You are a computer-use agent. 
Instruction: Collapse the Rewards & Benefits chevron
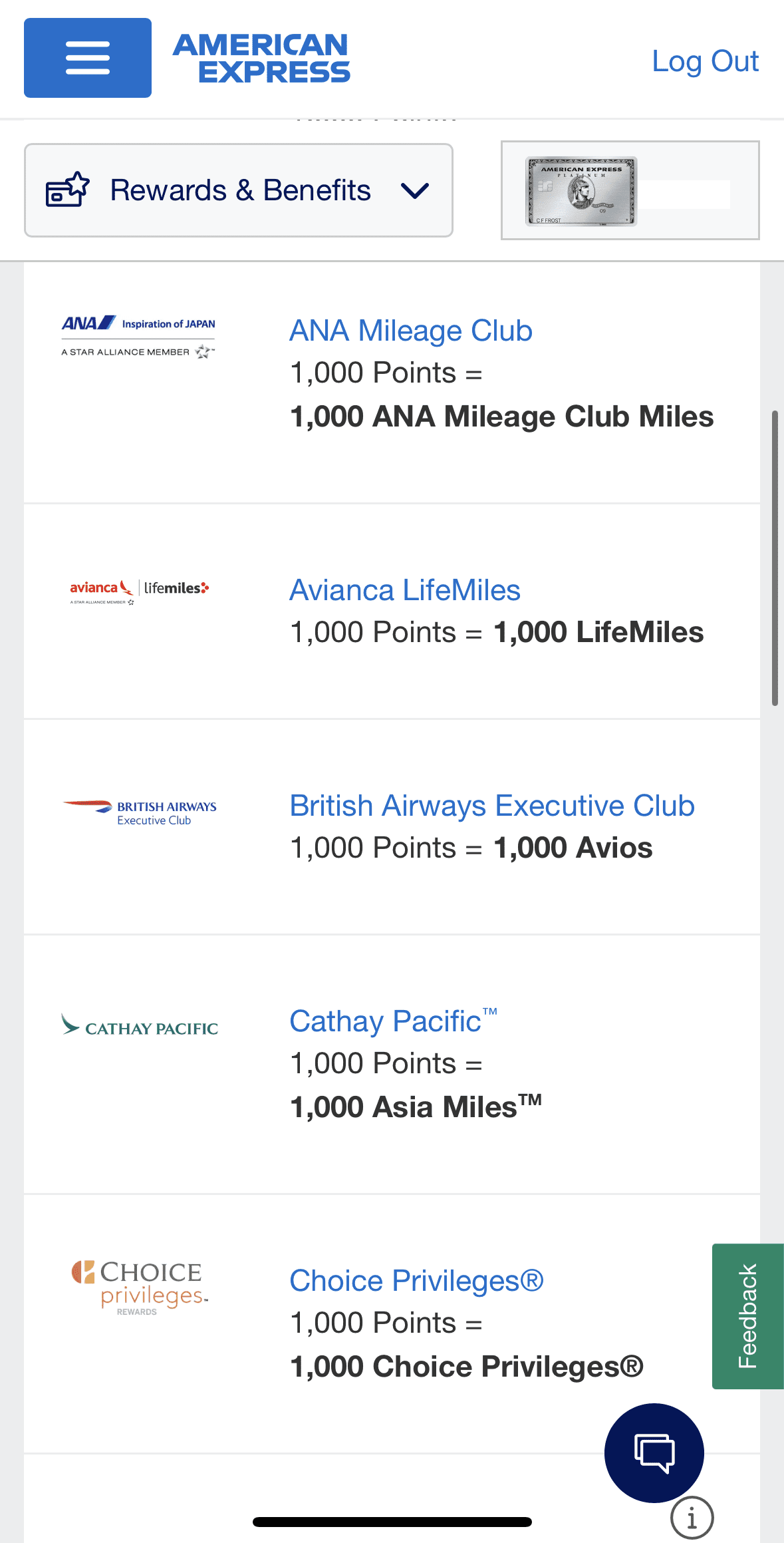click(414, 190)
